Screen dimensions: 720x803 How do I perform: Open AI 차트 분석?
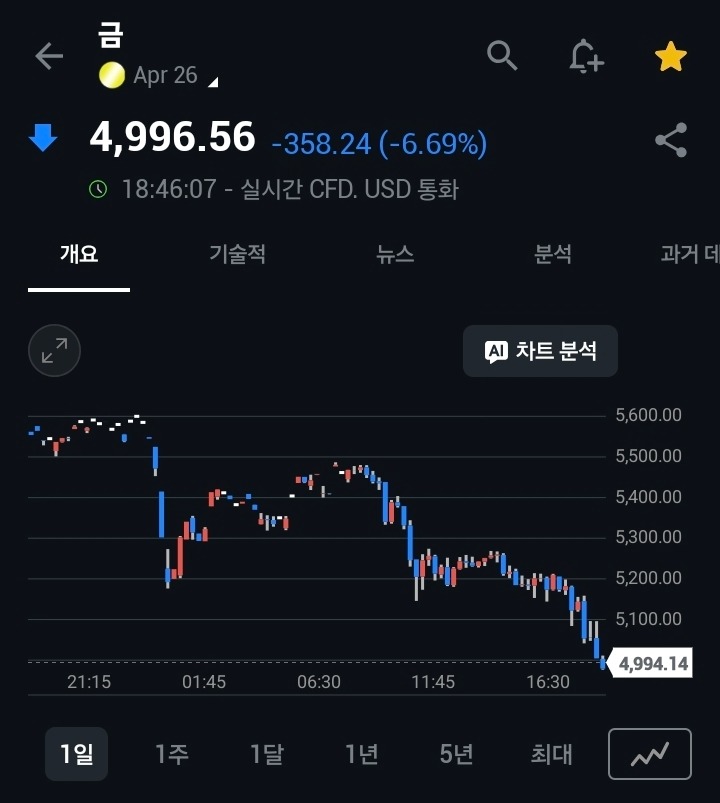tap(540, 351)
